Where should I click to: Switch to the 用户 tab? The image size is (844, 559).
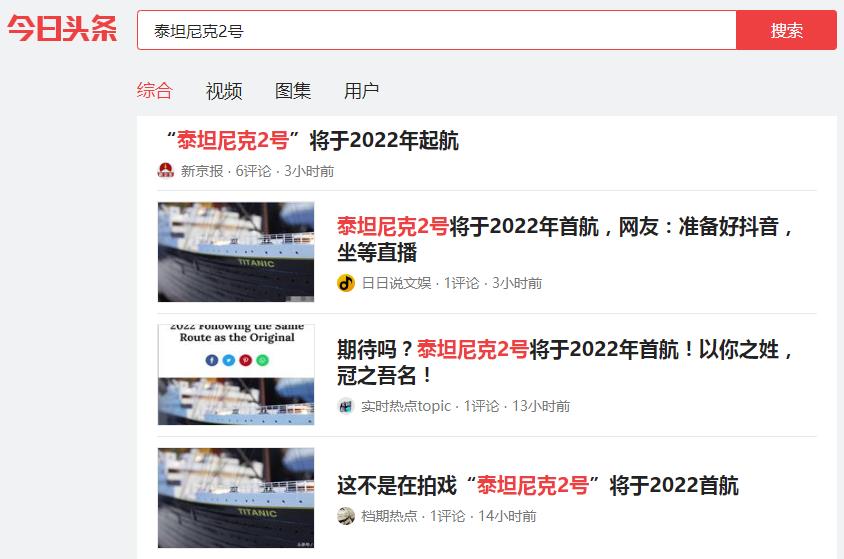361,91
